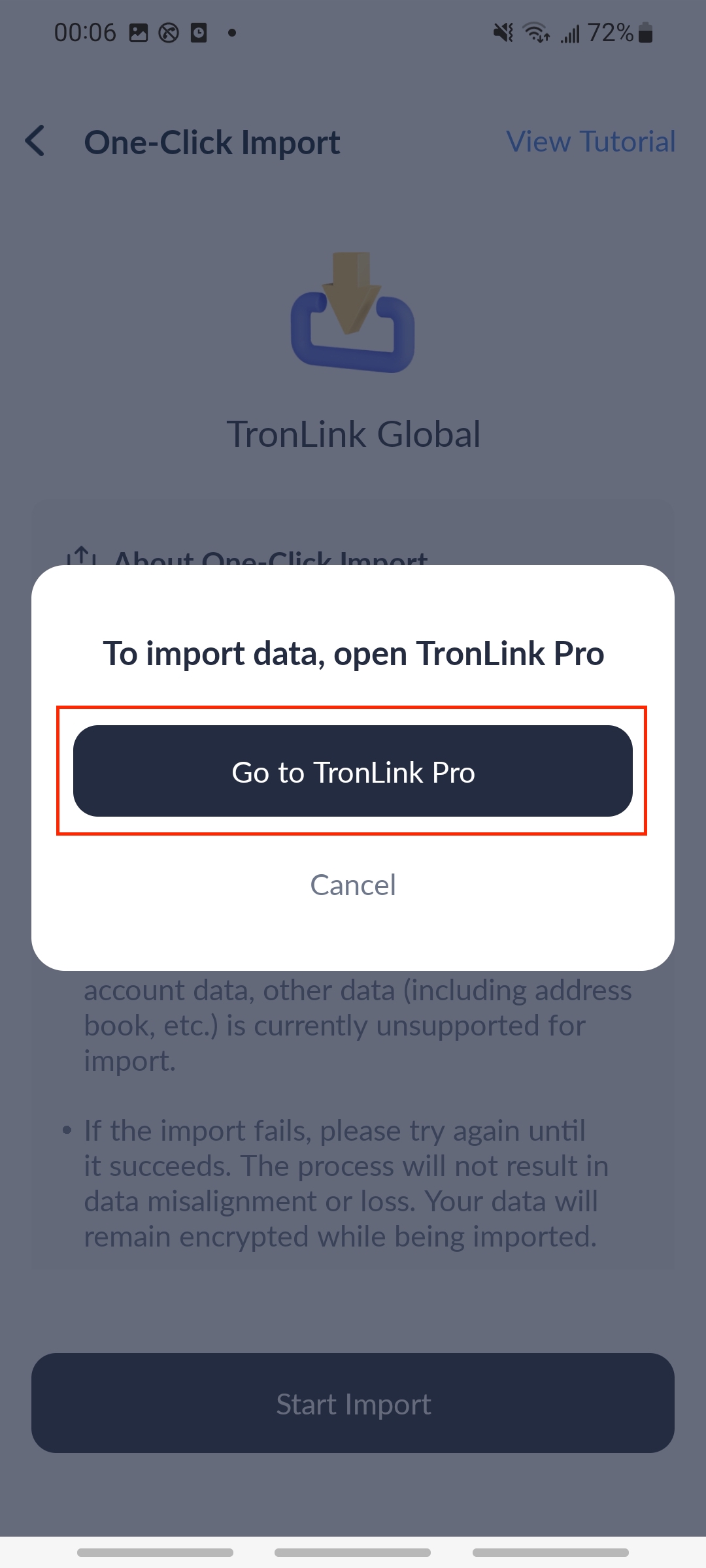Open the View Tutorial link

pyautogui.click(x=590, y=142)
